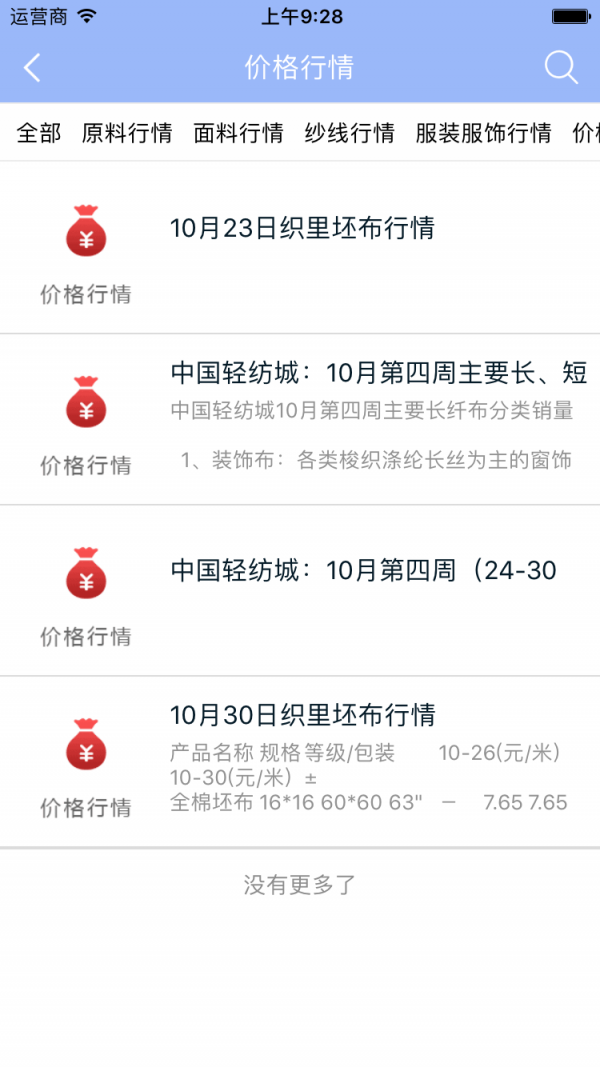Switch to the 面料行情 tab
The width and height of the screenshot is (600, 1067).
pos(238,133)
